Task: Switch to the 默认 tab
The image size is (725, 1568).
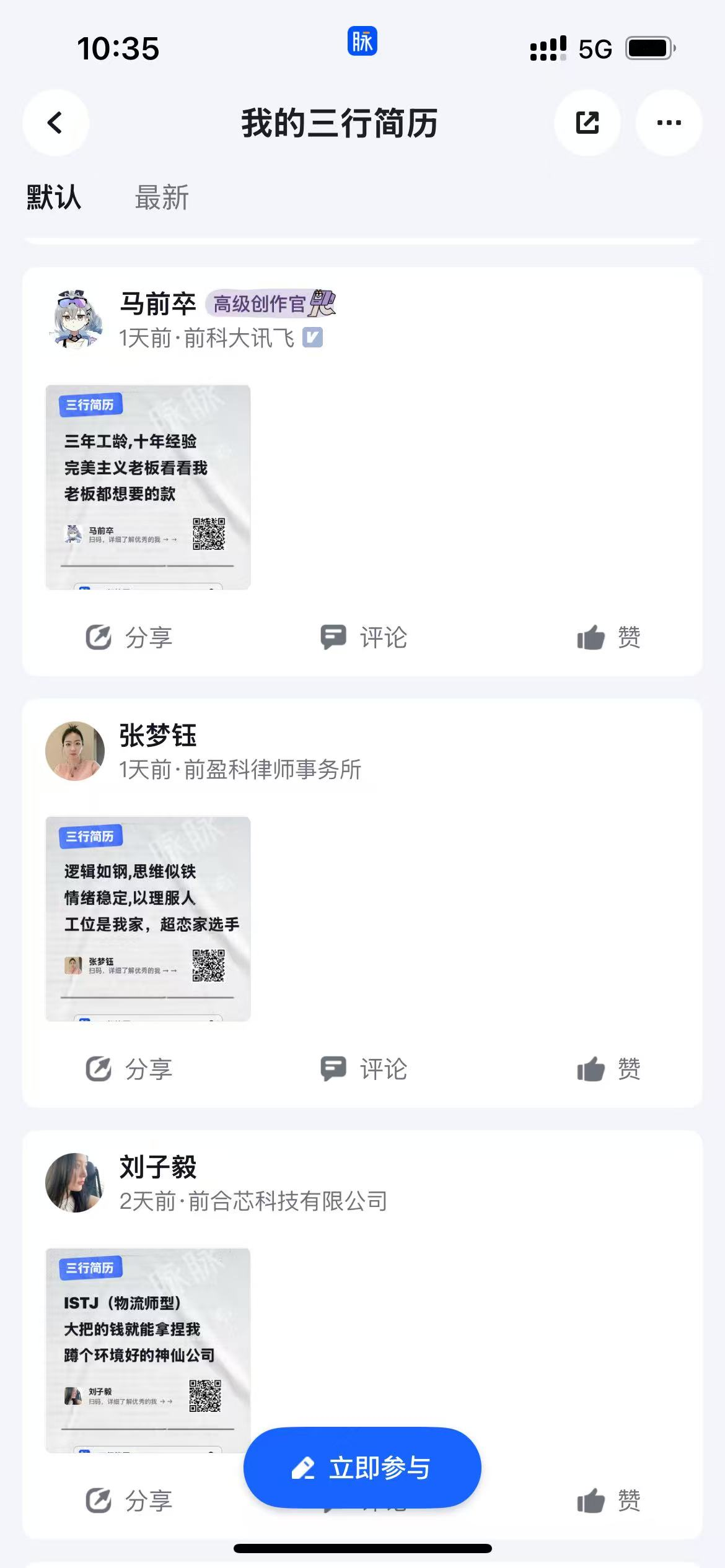Action: [x=54, y=198]
